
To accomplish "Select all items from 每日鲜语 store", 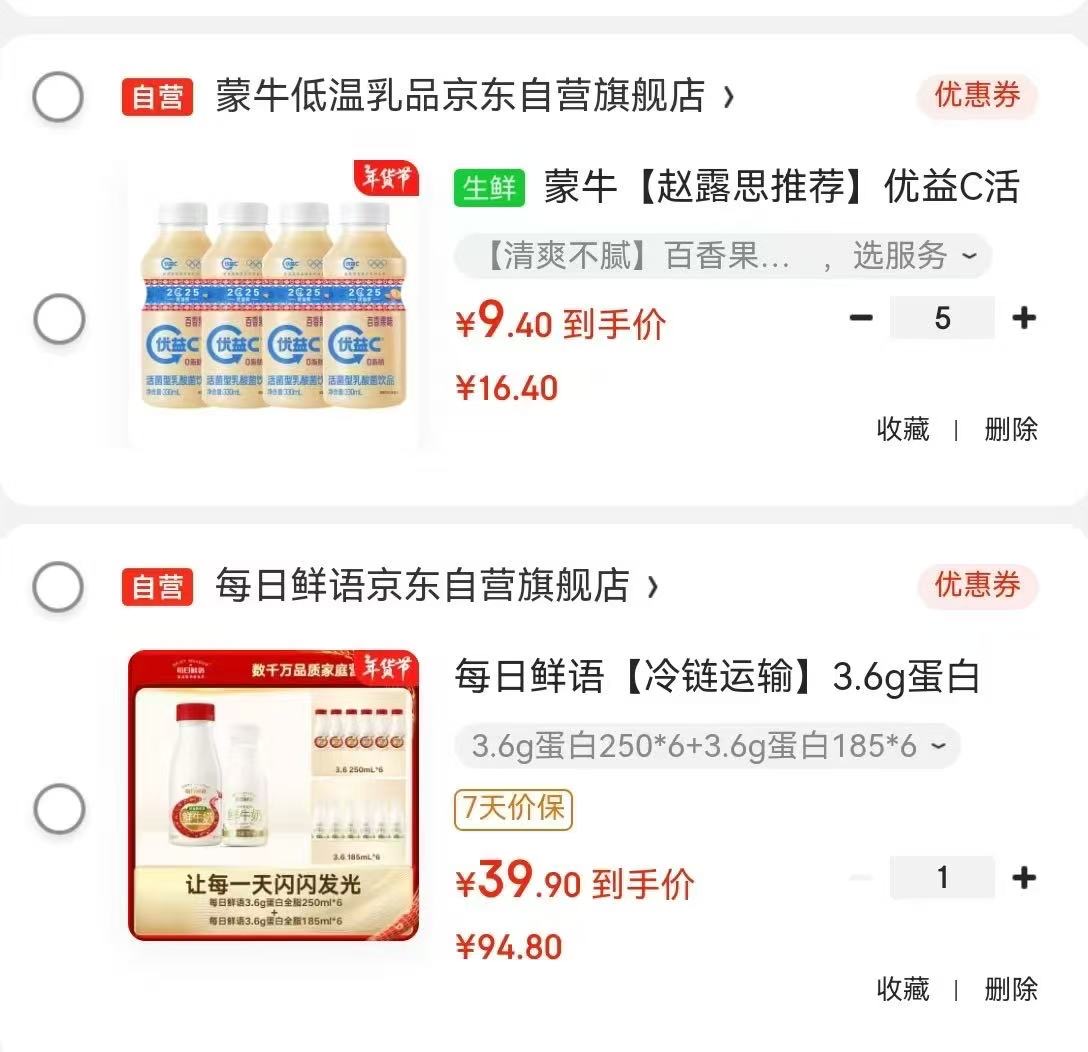I will [x=58, y=586].
